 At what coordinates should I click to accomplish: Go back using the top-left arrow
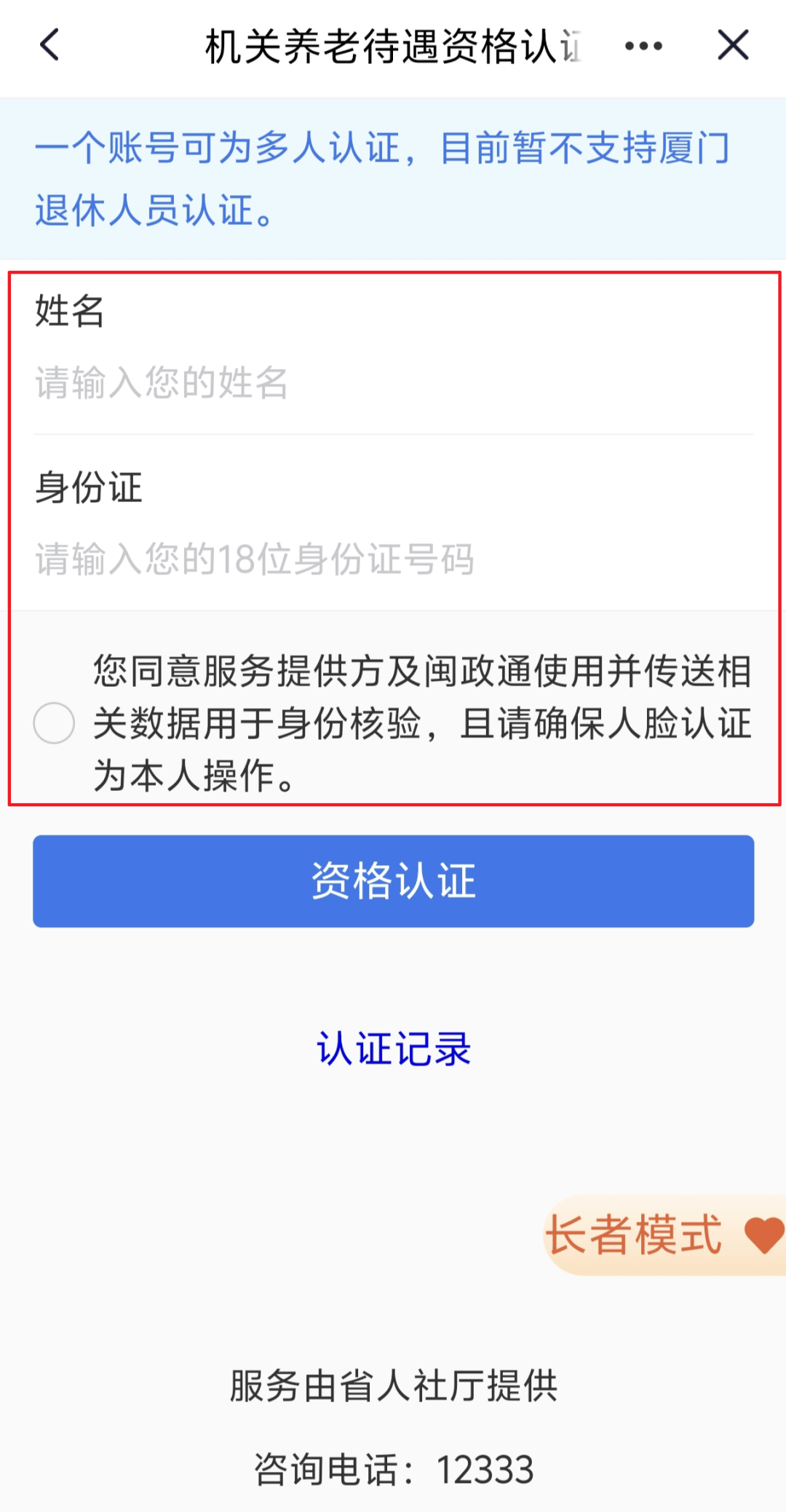tap(49, 45)
